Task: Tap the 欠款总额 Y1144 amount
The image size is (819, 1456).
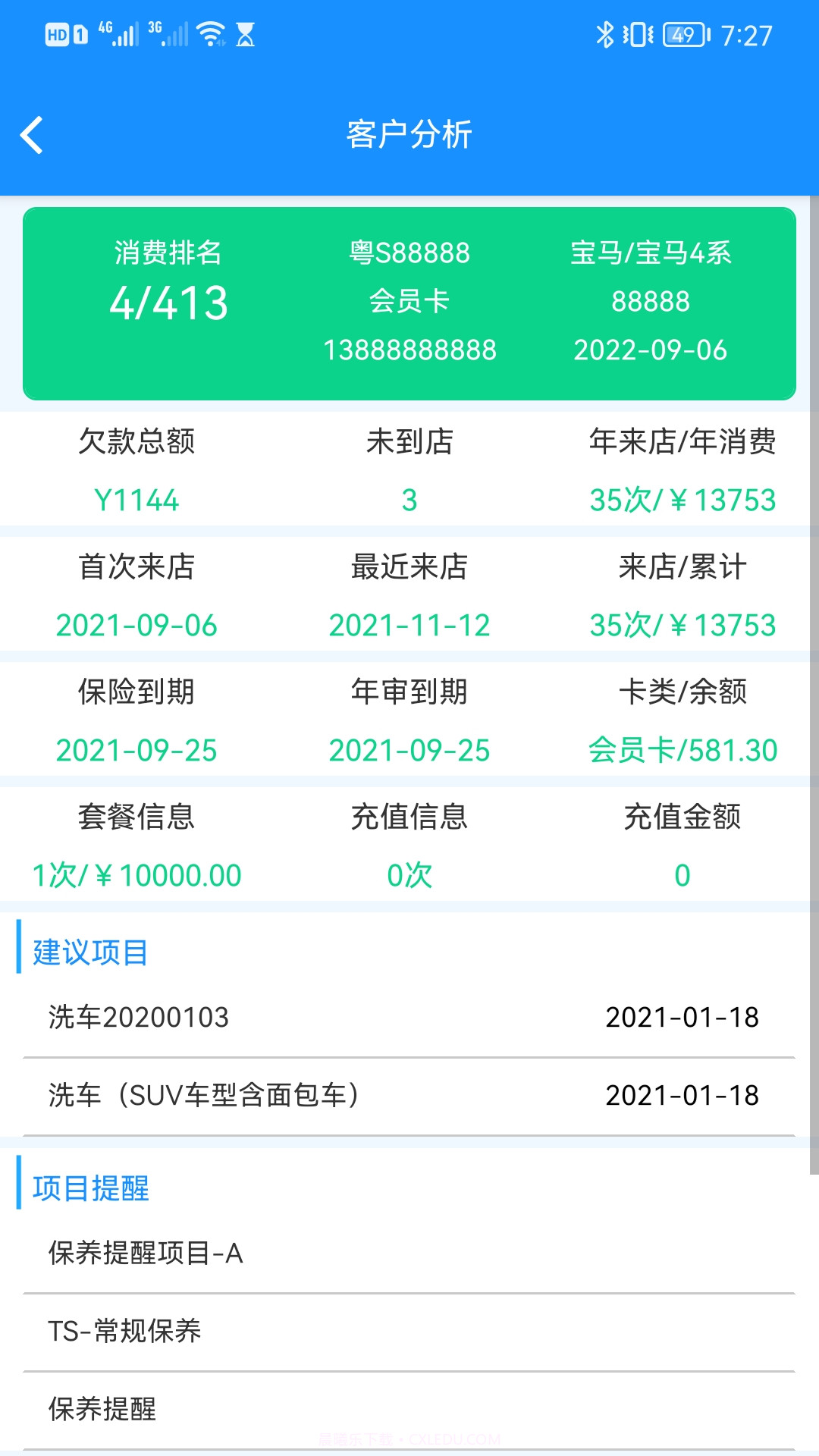Action: [136, 499]
